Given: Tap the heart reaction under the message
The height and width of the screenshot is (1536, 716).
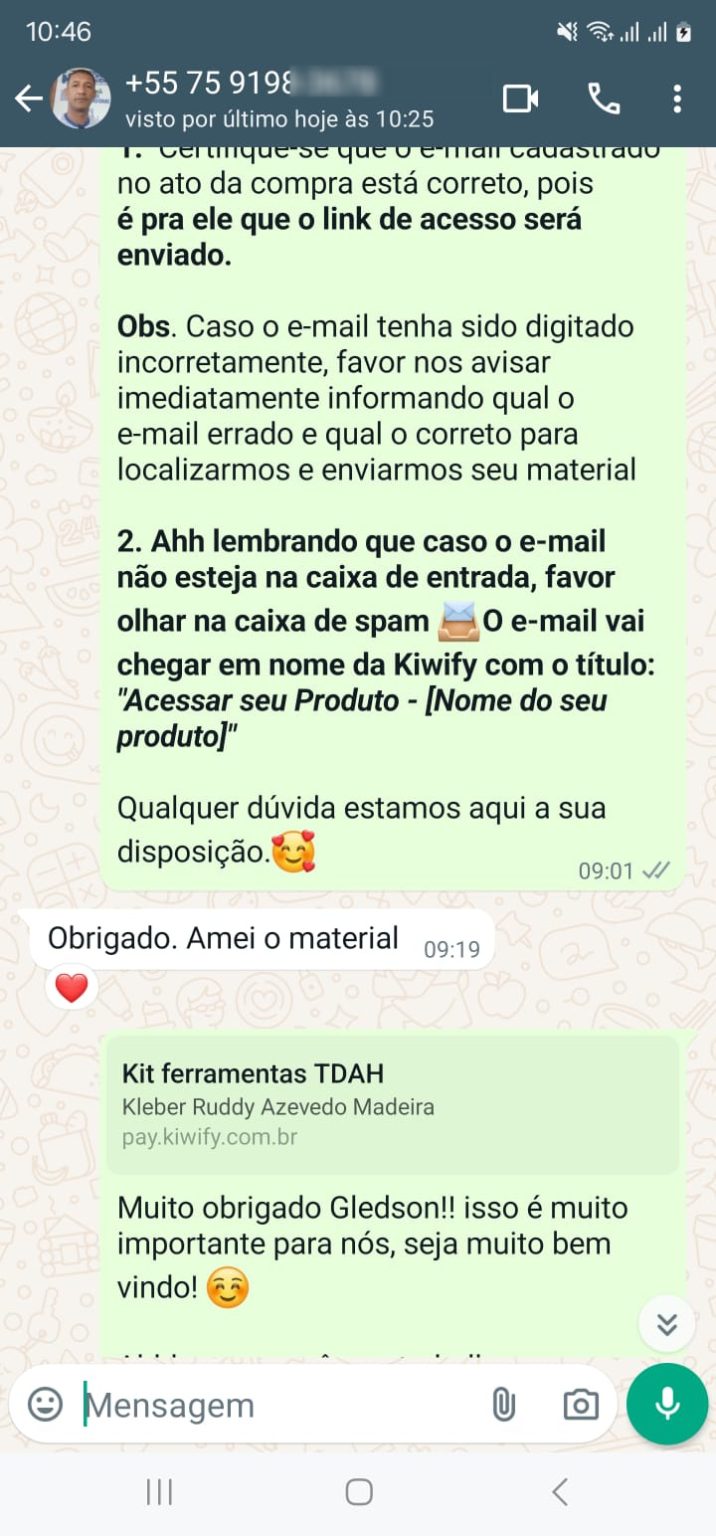Looking at the screenshot, I should click(71, 988).
